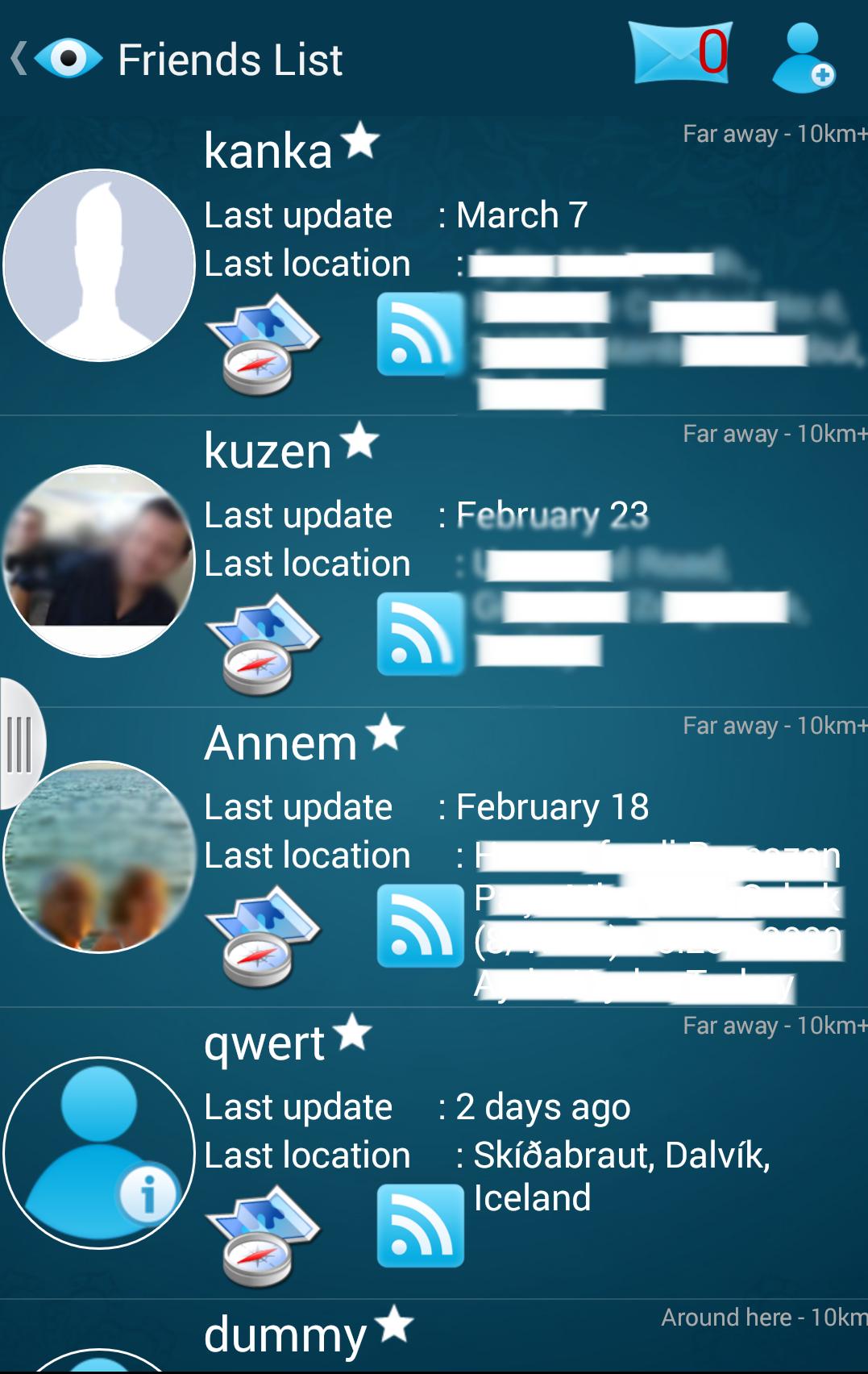Toggle the favorite star for dummy

click(394, 1324)
